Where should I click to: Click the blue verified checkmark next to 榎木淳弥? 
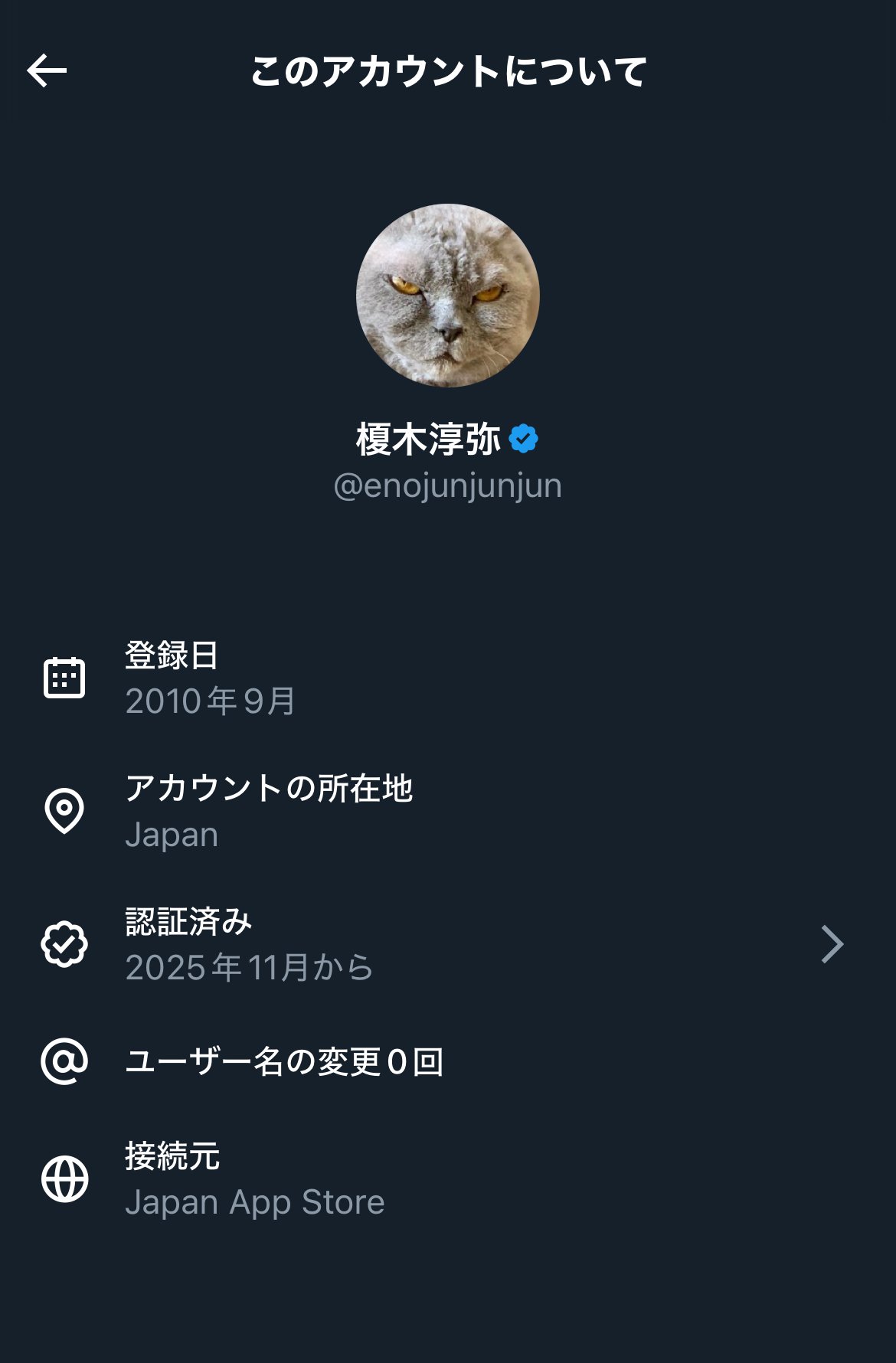(x=525, y=436)
